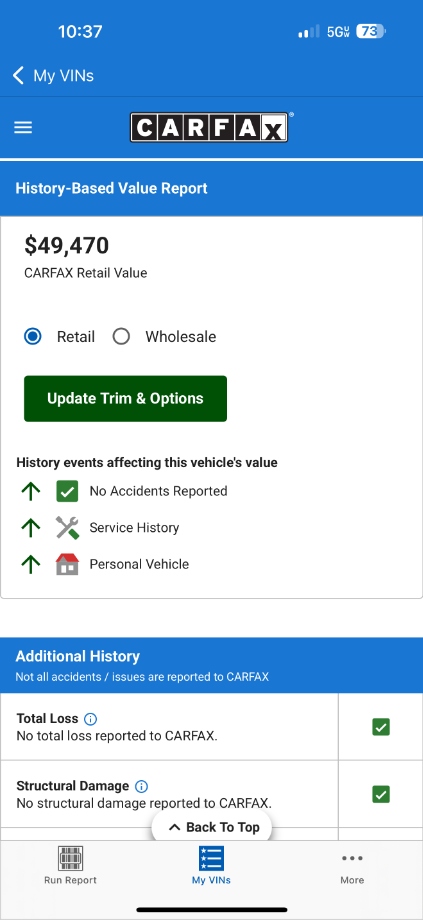This screenshot has height=920, width=423.
Task: Open the hamburger menu
Action: coord(23,127)
